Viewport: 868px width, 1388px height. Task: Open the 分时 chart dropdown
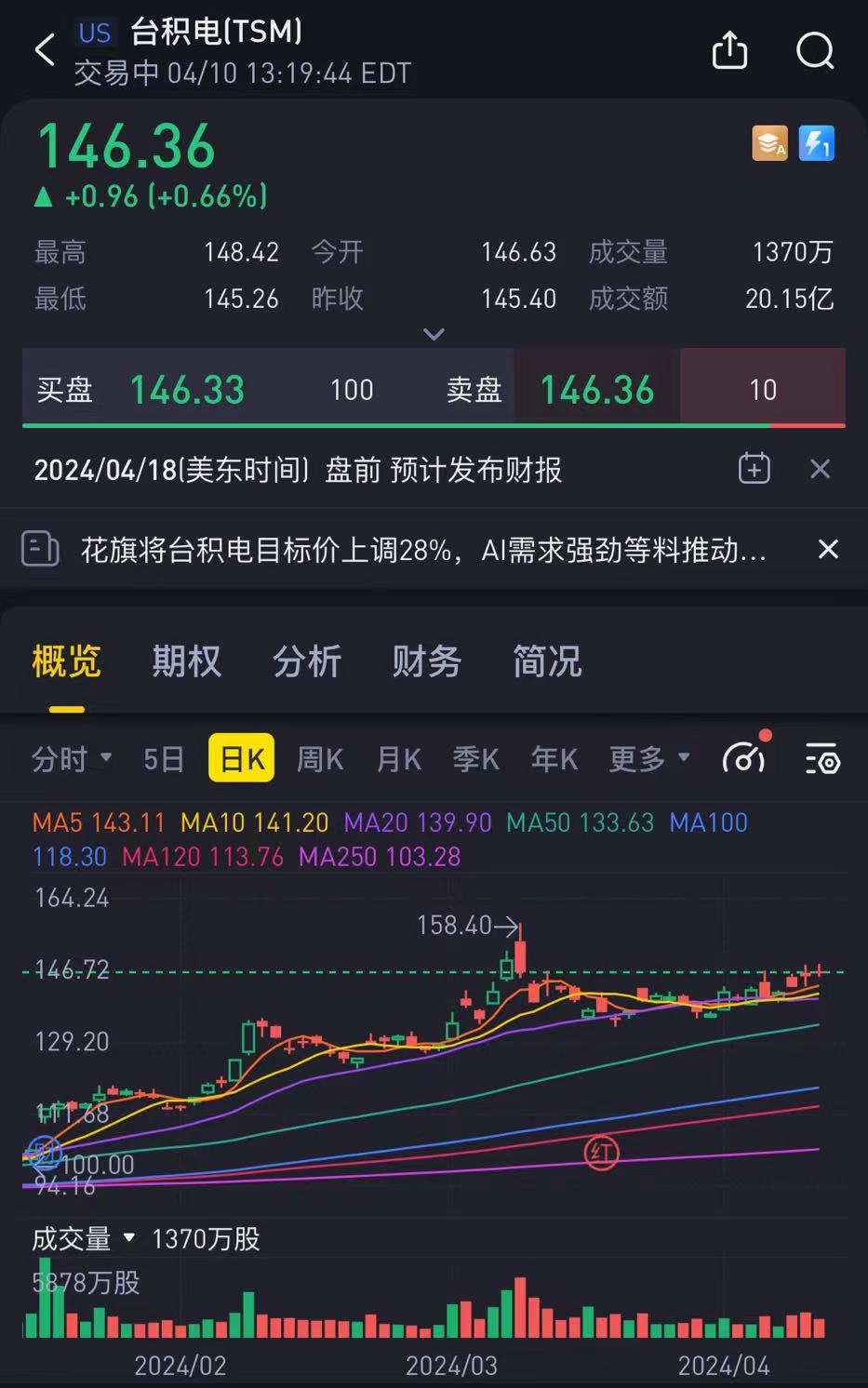pyautogui.click(x=72, y=759)
